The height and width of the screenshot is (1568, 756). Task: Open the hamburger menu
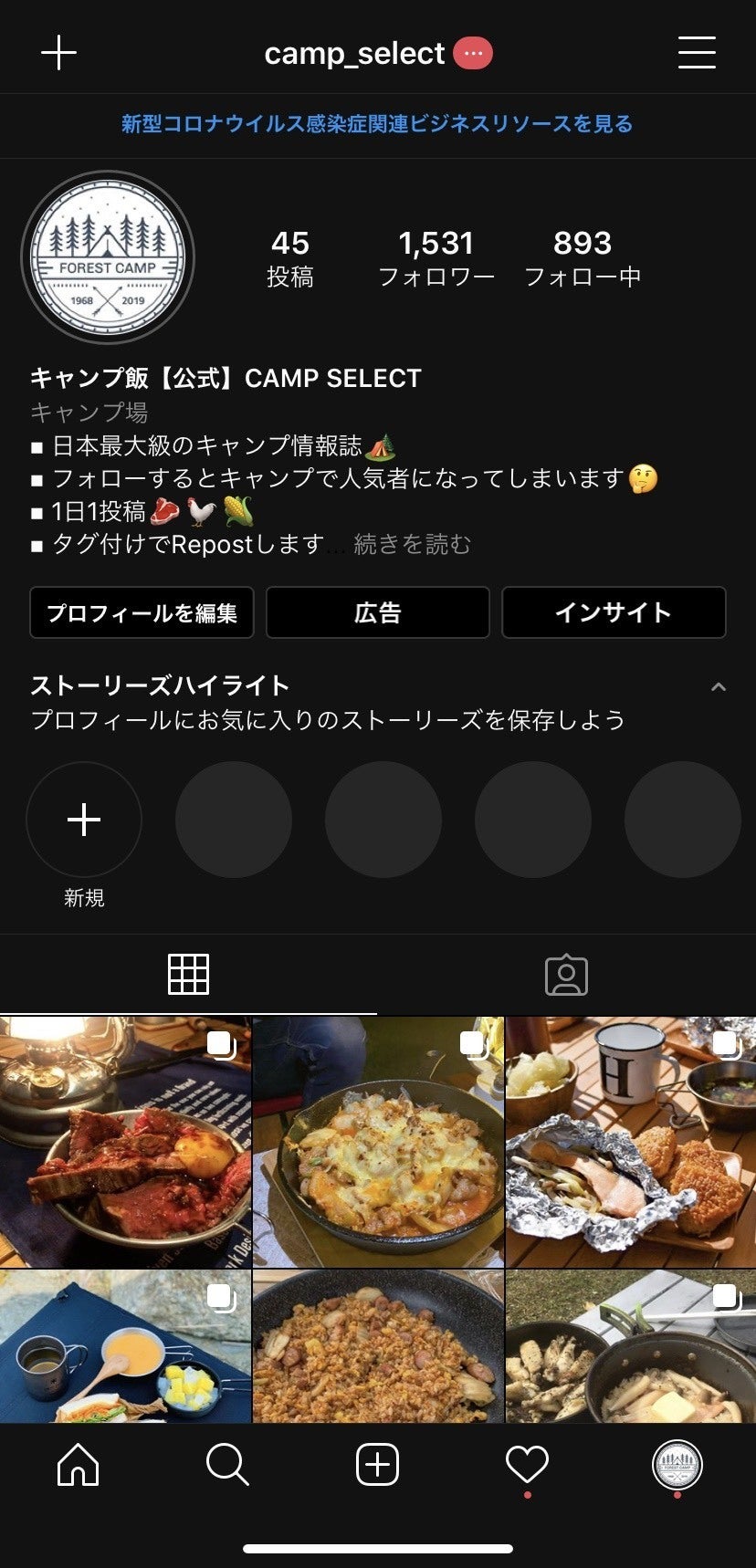[697, 53]
